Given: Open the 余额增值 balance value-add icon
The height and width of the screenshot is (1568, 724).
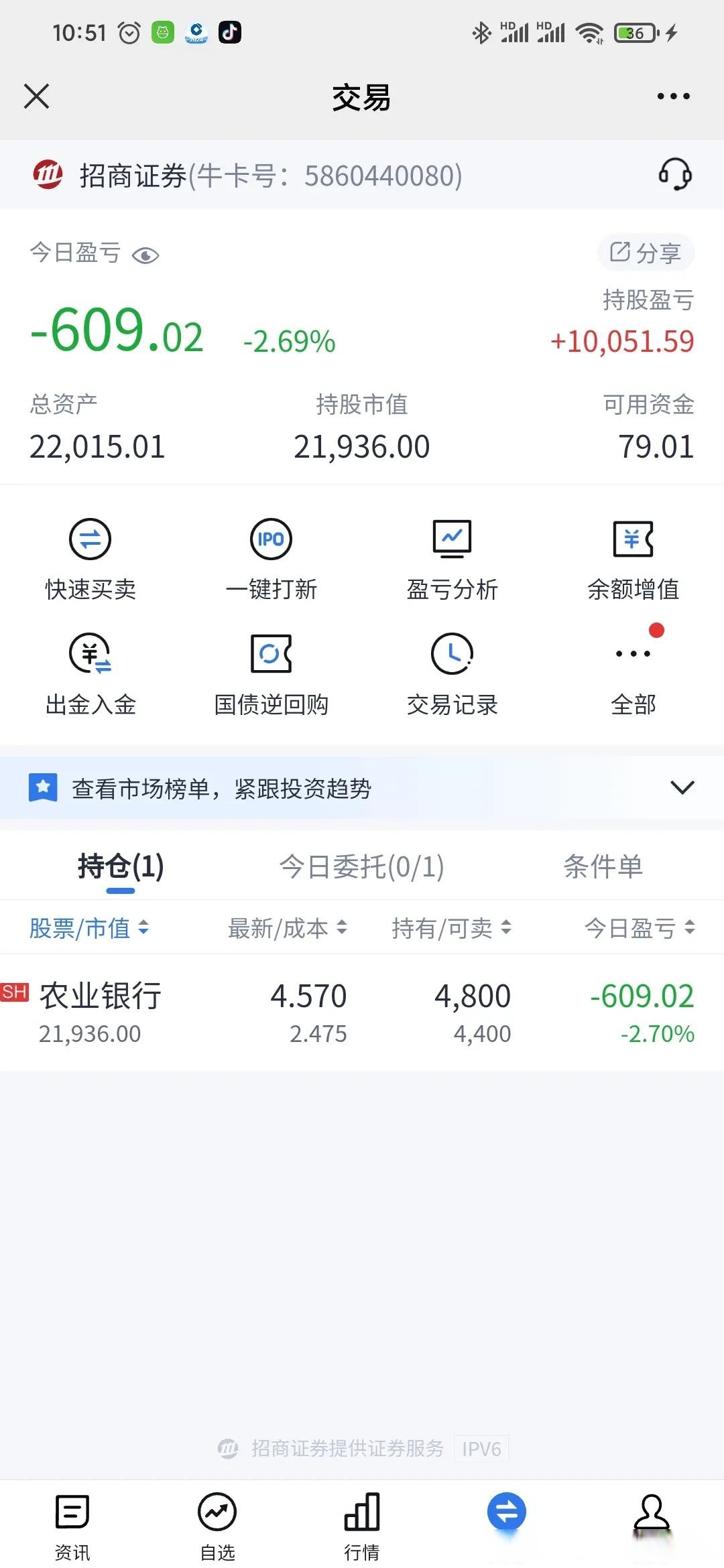Looking at the screenshot, I should (x=633, y=556).
